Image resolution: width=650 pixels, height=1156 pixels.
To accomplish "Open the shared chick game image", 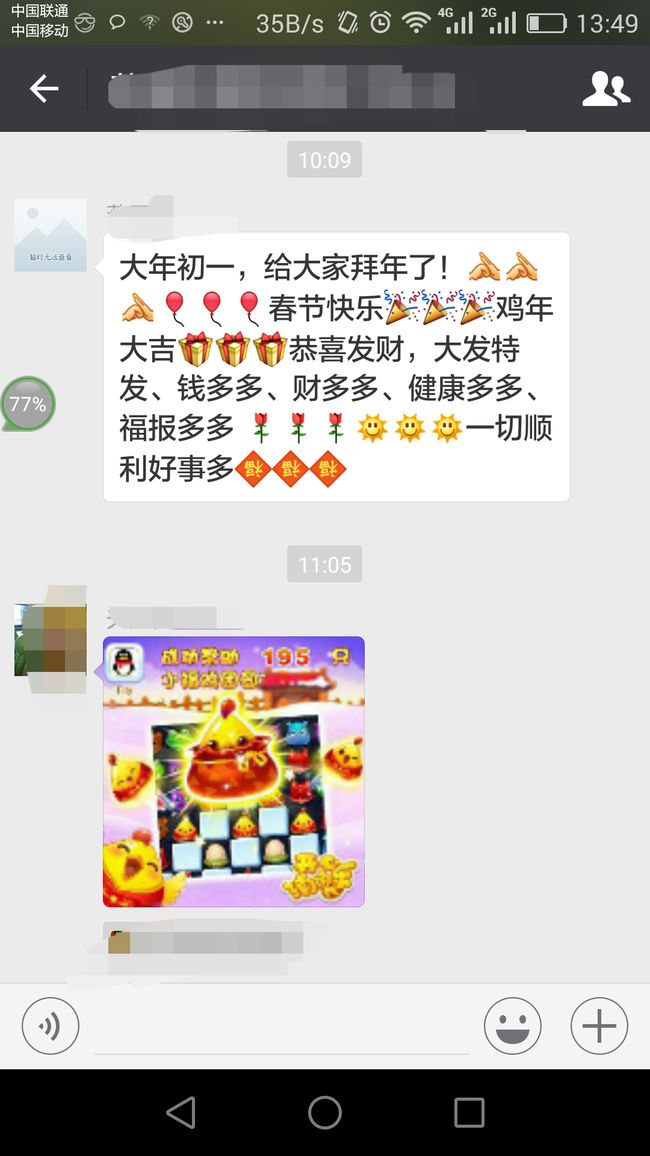I will 234,771.
